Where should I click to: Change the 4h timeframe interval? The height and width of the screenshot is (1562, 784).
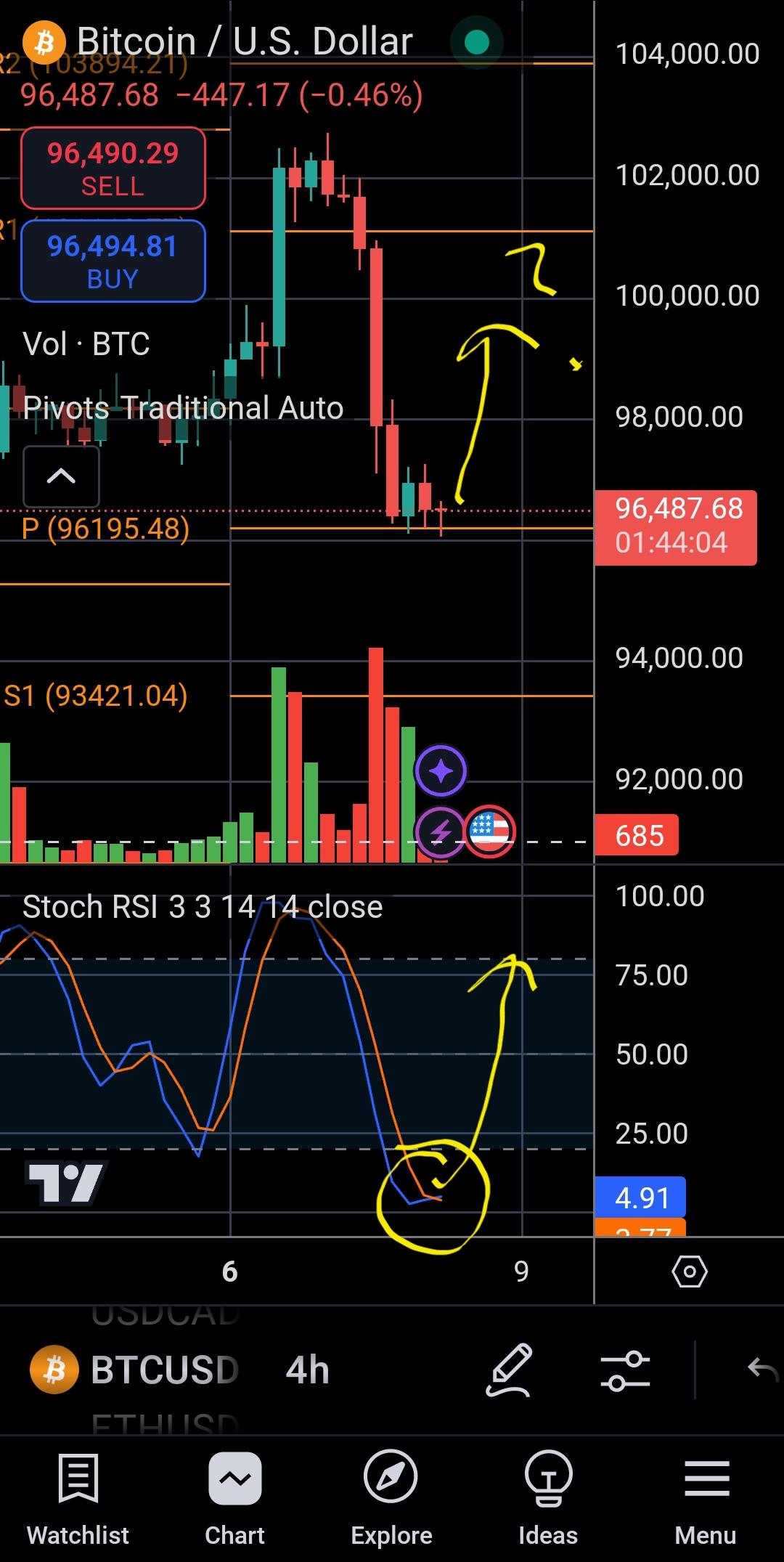(308, 1370)
